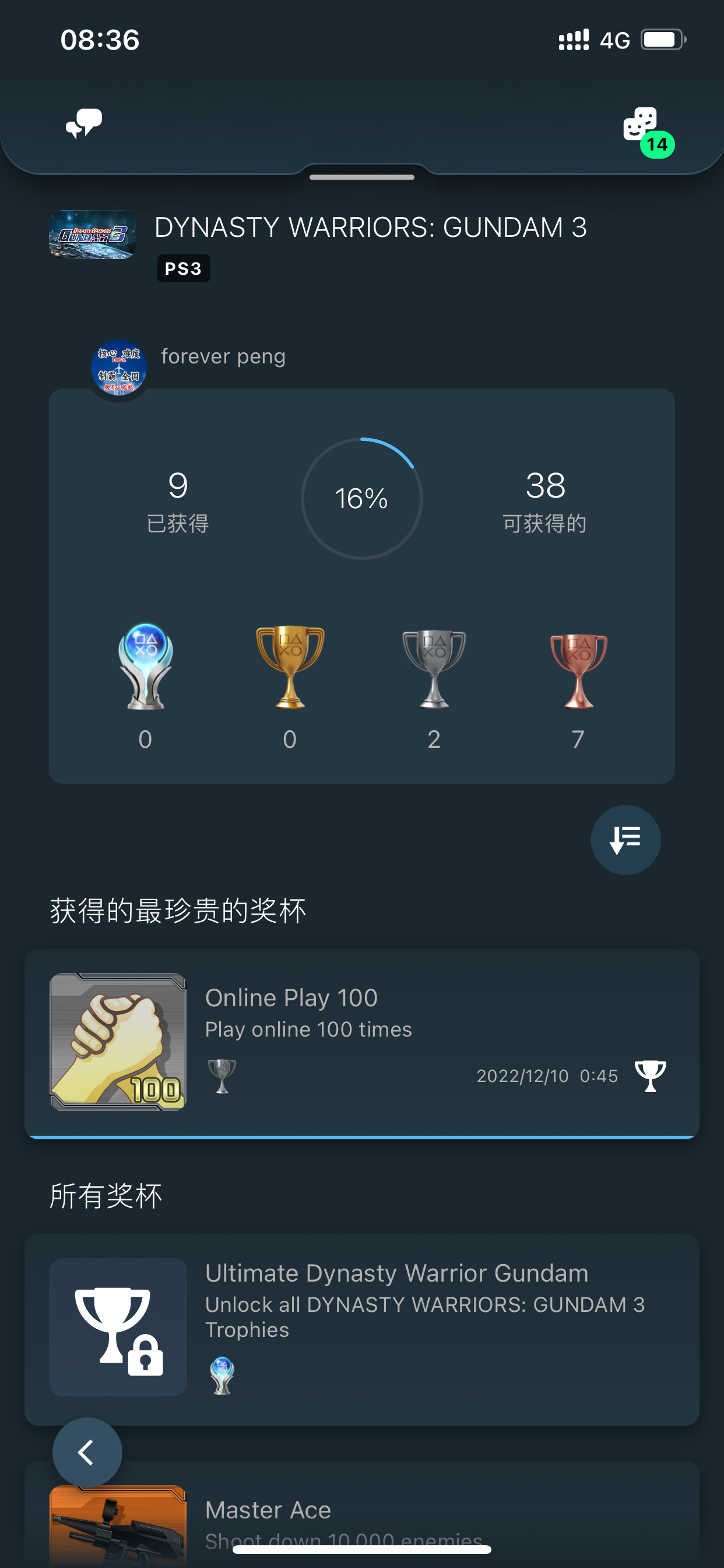Go back with the floating arrow button
Screen dimensions: 724x1568
coord(87,1452)
